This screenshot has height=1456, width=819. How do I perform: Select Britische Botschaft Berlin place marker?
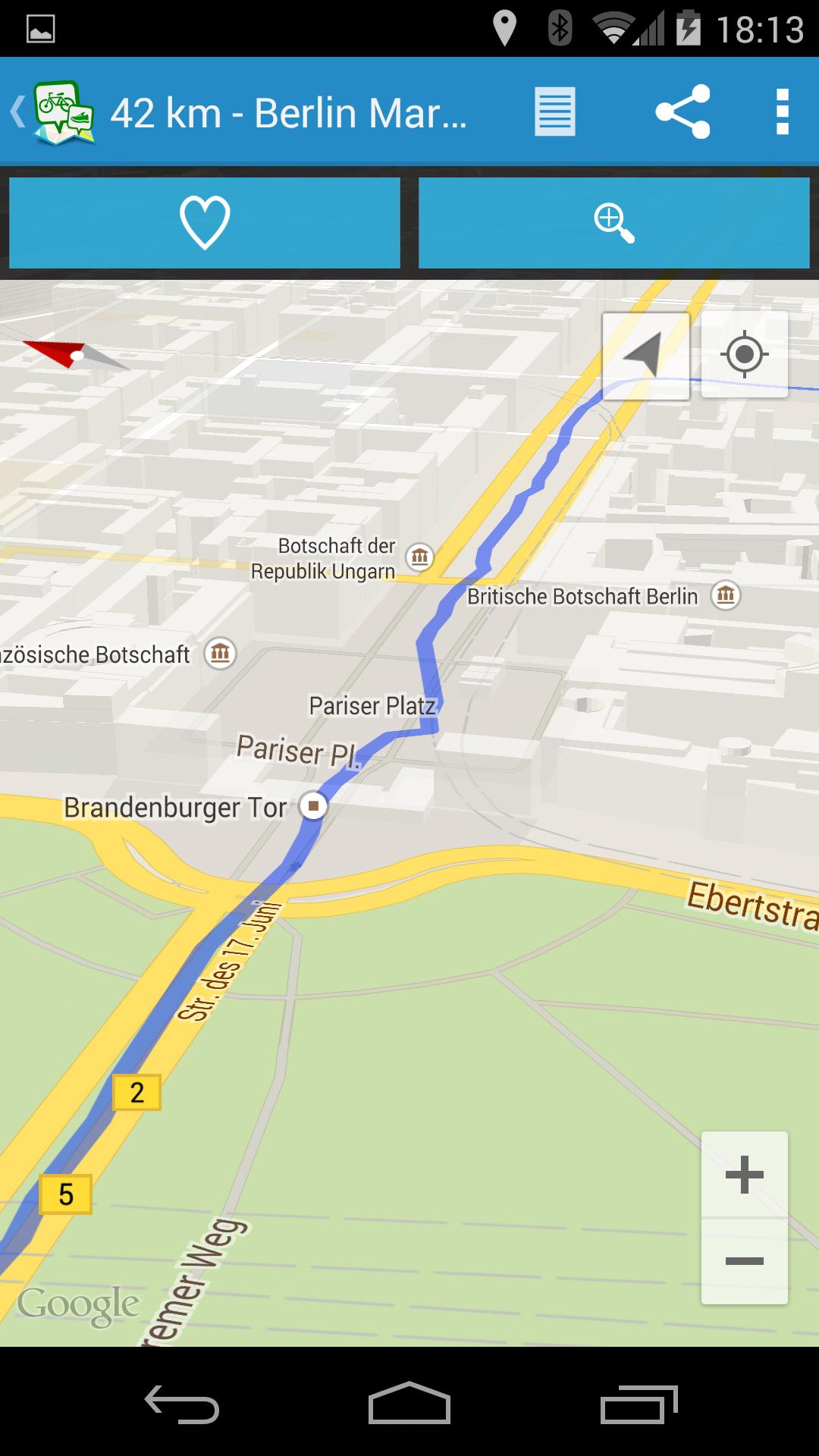coord(726,595)
